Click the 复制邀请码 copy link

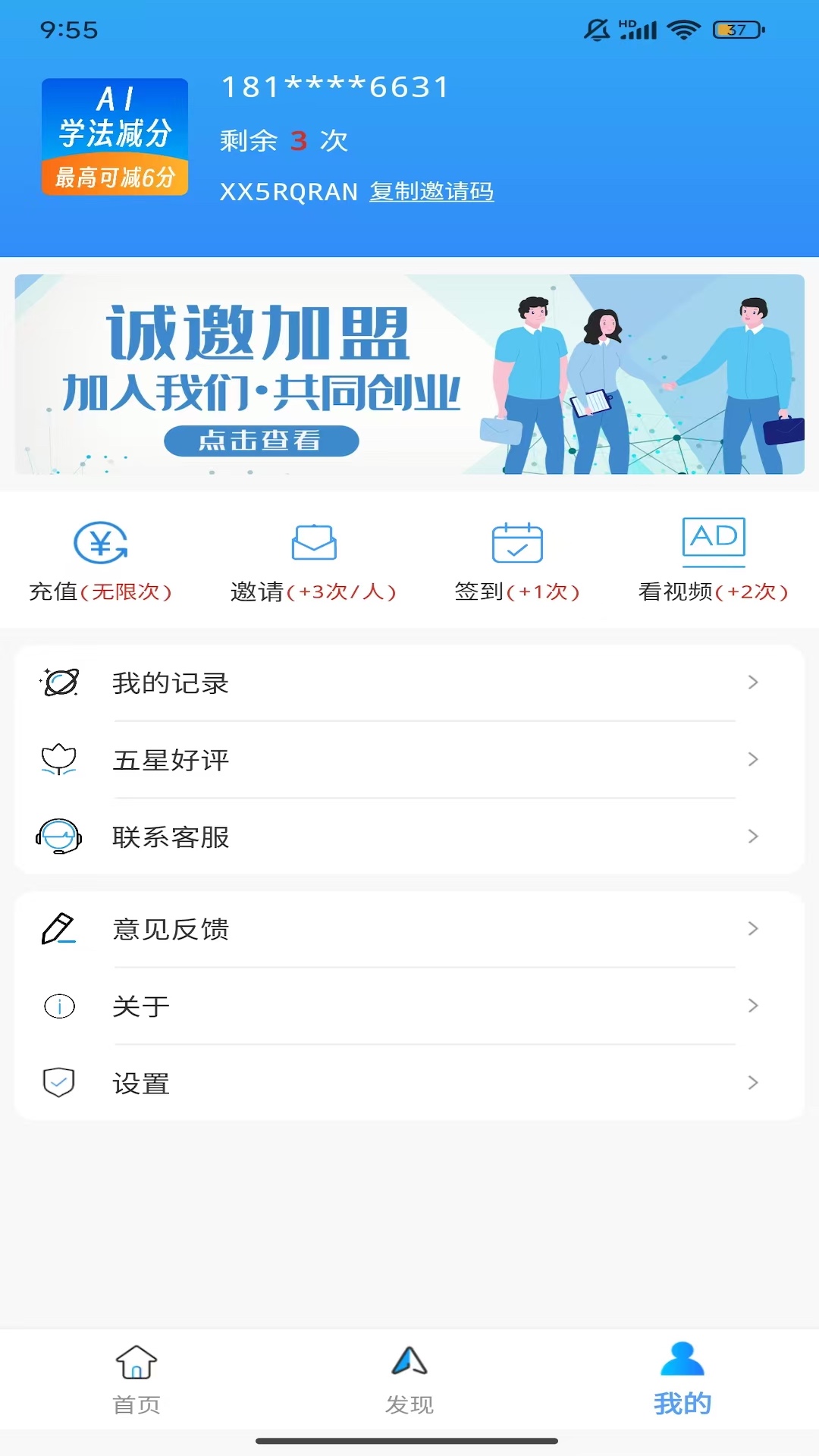point(431,192)
